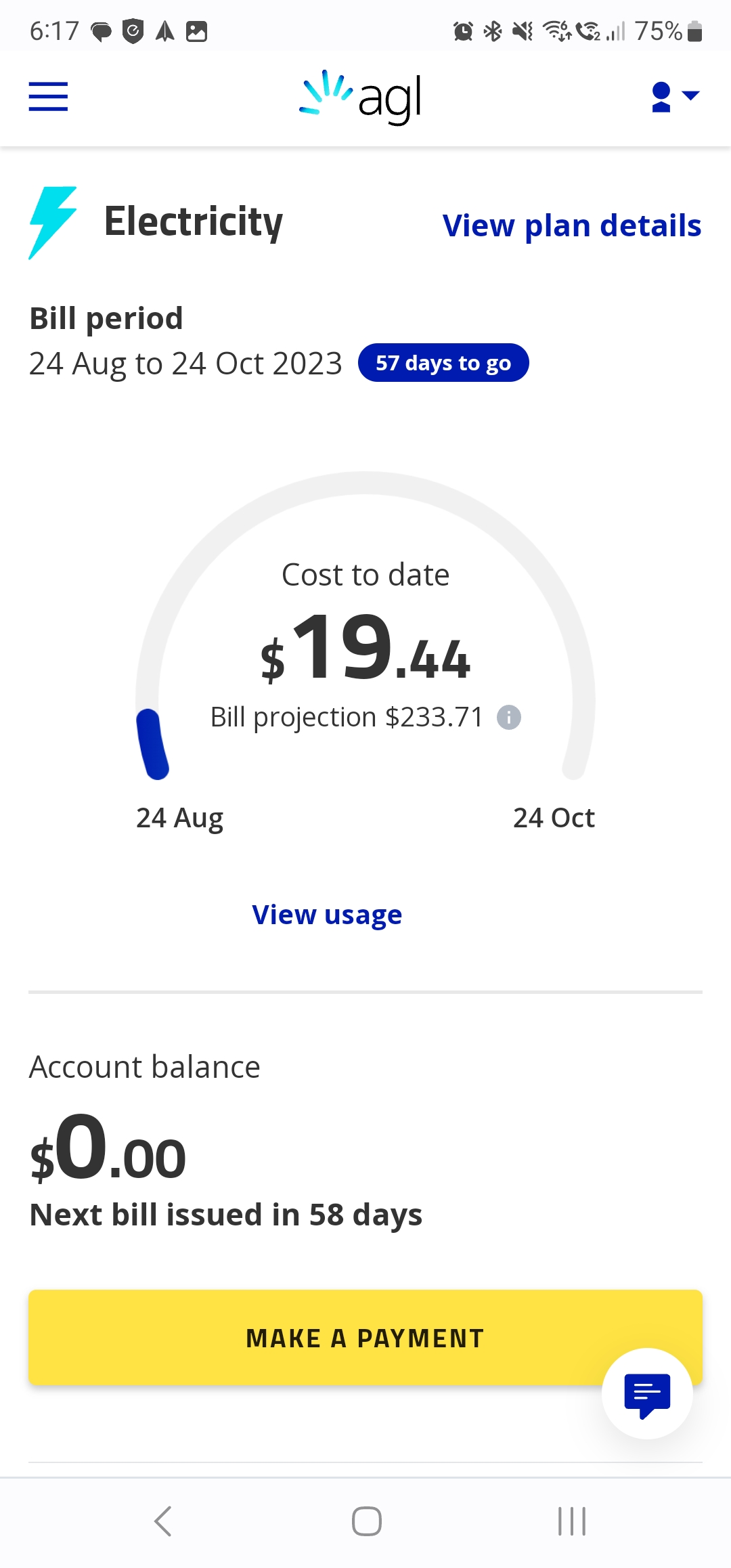Open the chat support bubble
The height and width of the screenshot is (1568, 731).
coord(647,1394)
